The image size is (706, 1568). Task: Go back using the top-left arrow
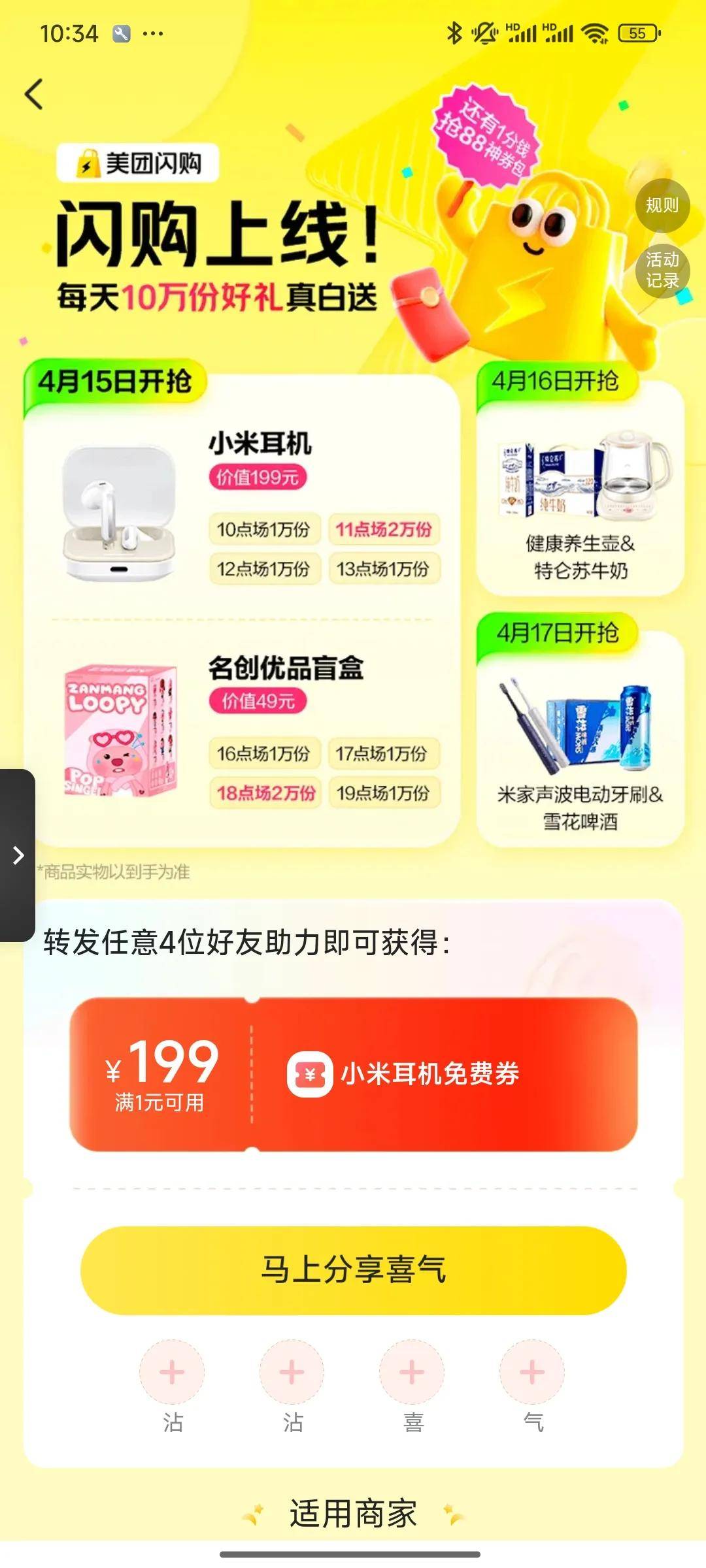pos(34,95)
